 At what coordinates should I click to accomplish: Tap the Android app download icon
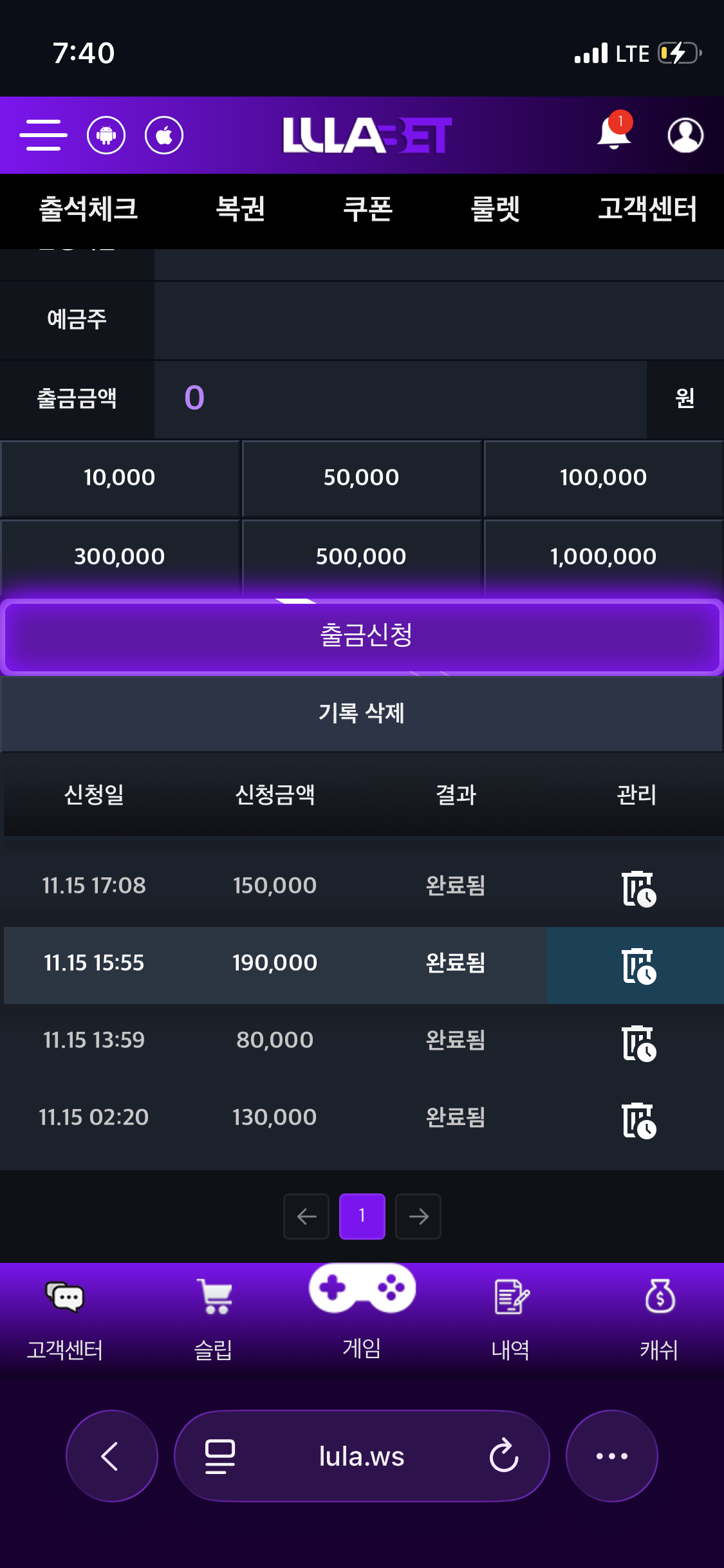pyautogui.click(x=106, y=135)
